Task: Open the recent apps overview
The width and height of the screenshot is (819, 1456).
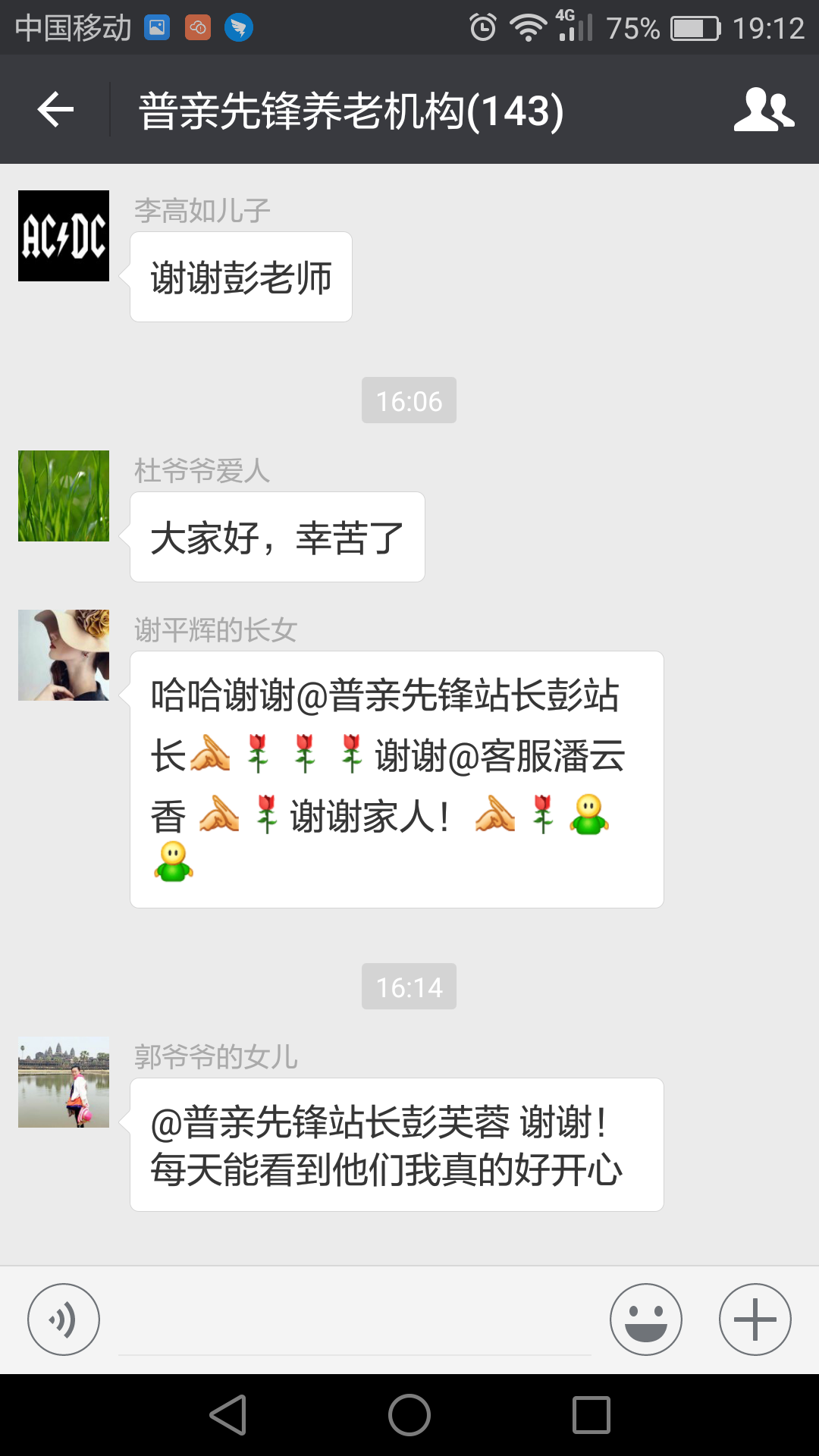Action: [591, 1415]
